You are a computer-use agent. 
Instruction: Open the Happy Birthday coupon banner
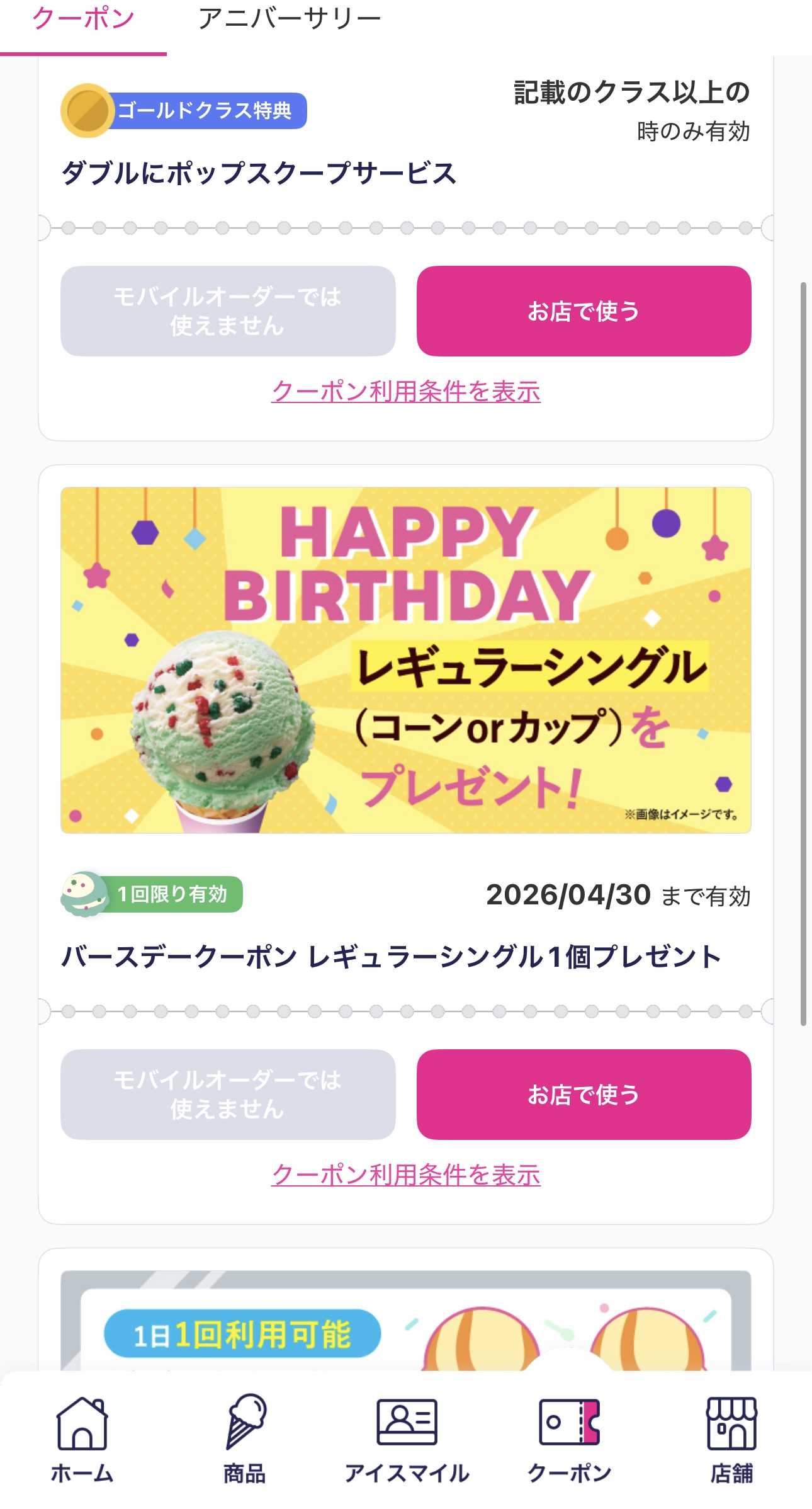pyautogui.click(x=406, y=660)
